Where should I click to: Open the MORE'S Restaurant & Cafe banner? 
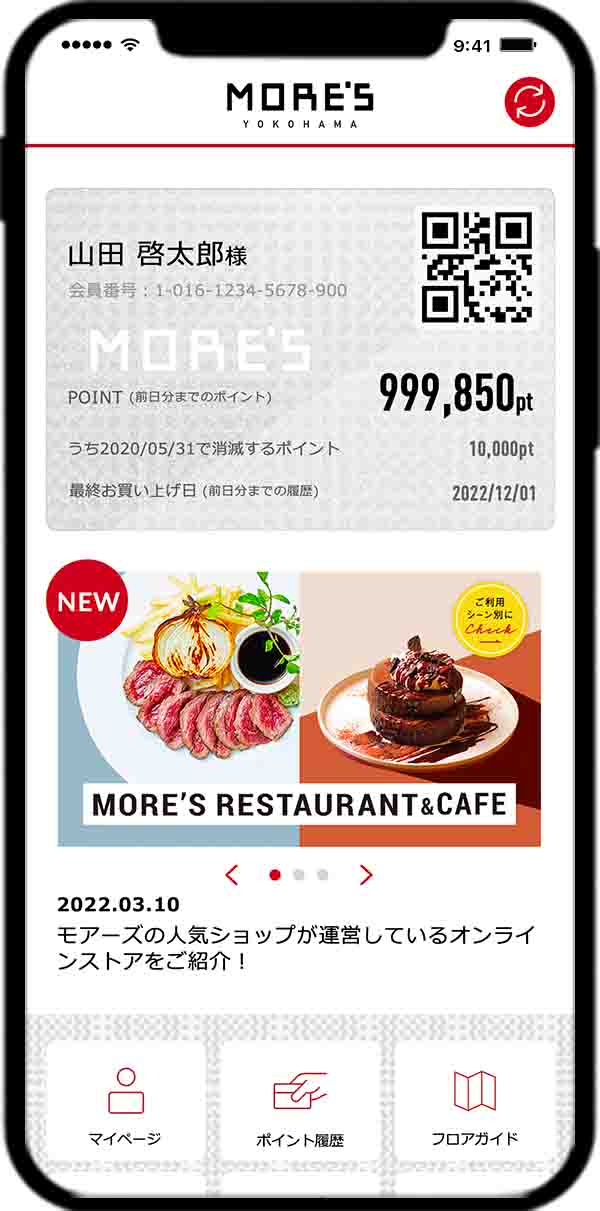point(299,708)
